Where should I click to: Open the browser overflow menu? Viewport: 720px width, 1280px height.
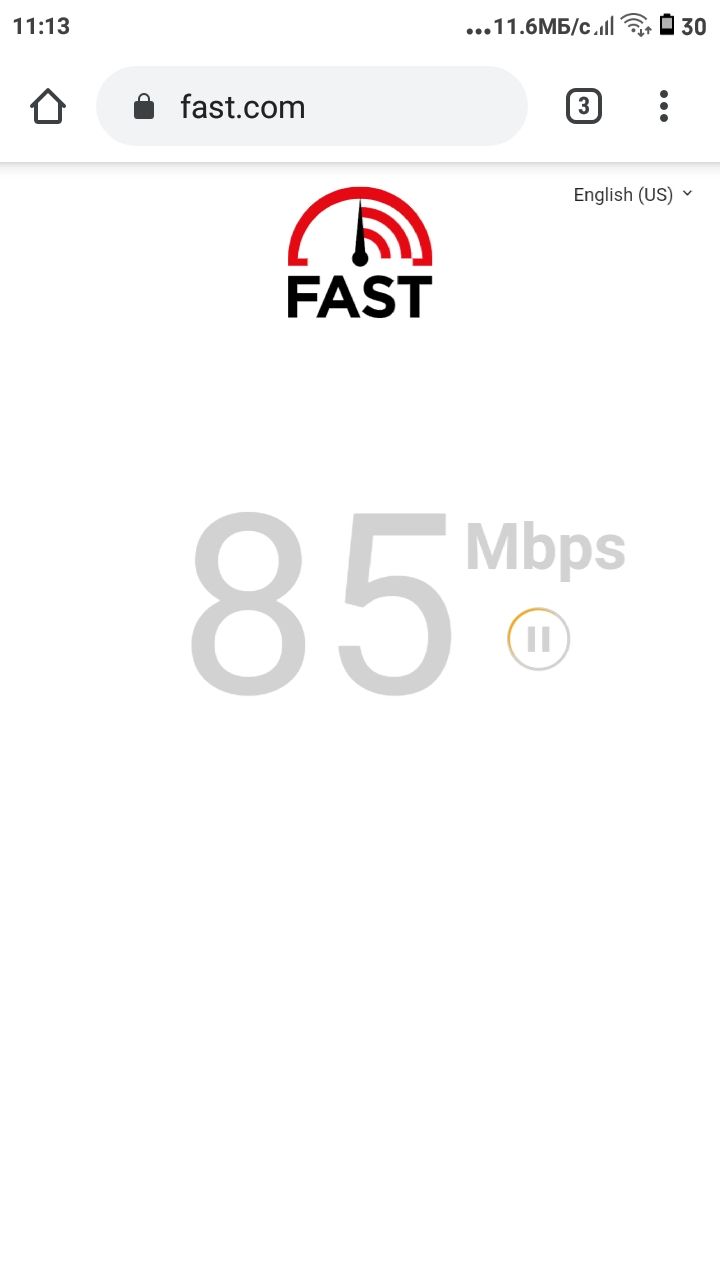[x=664, y=106]
